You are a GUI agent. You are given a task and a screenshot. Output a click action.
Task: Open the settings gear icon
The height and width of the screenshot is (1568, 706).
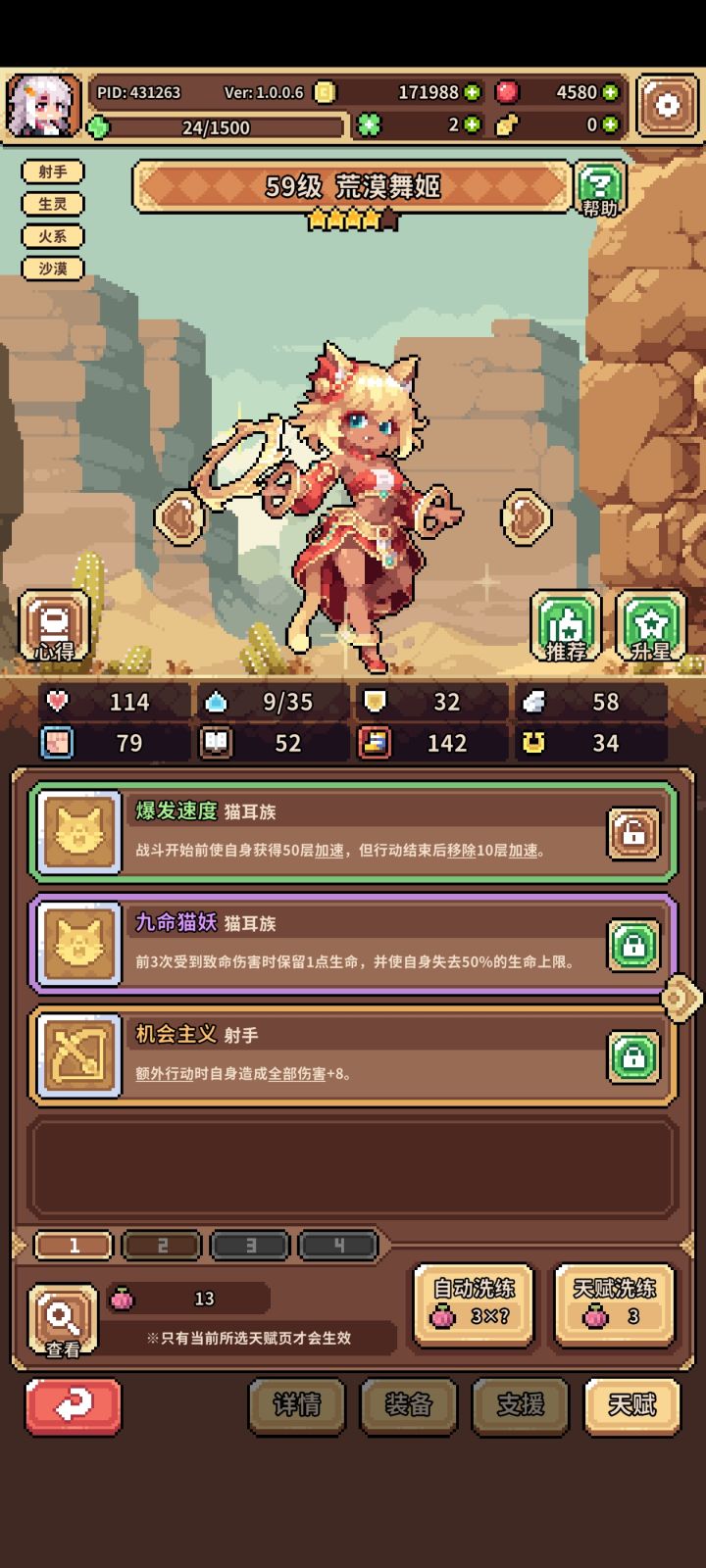click(x=666, y=106)
